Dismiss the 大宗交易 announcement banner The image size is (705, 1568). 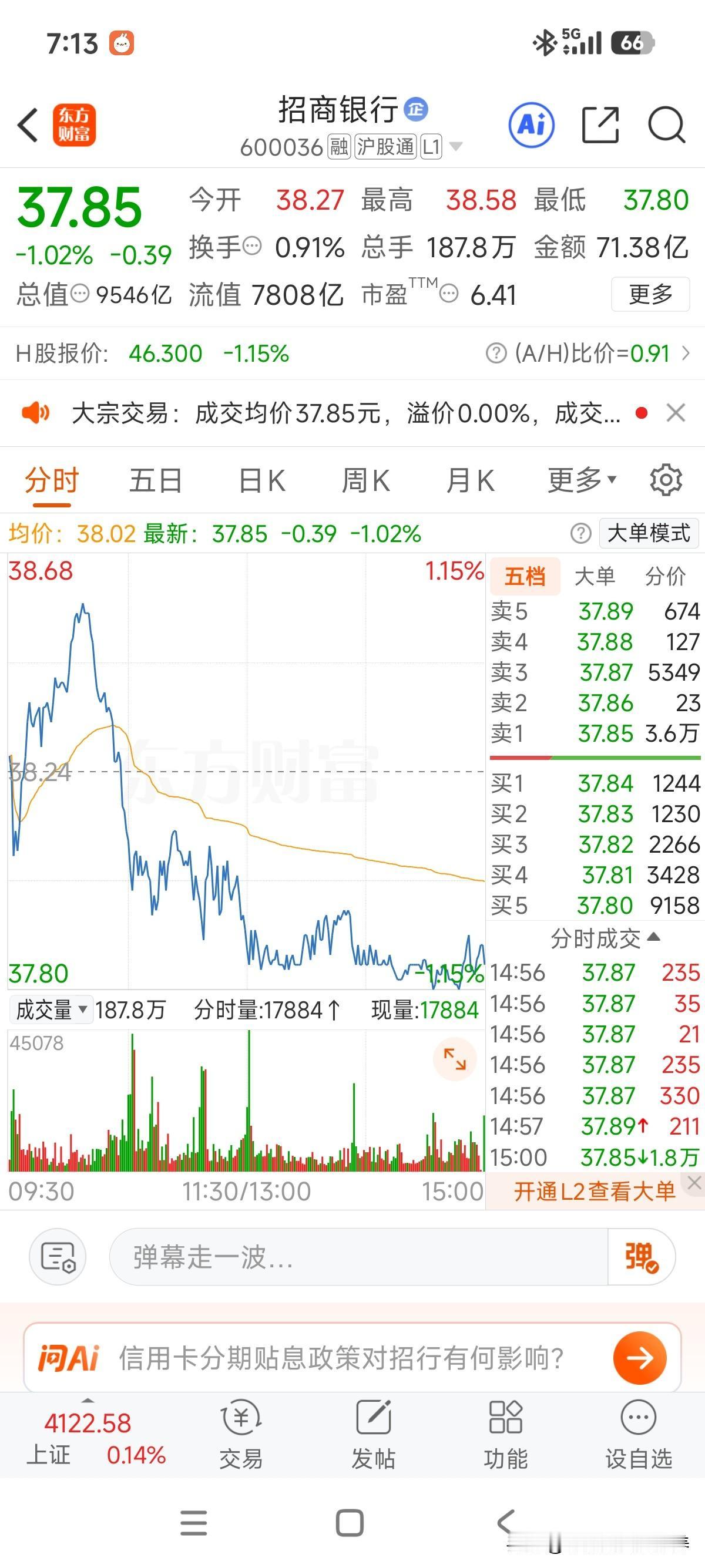(674, 413)
